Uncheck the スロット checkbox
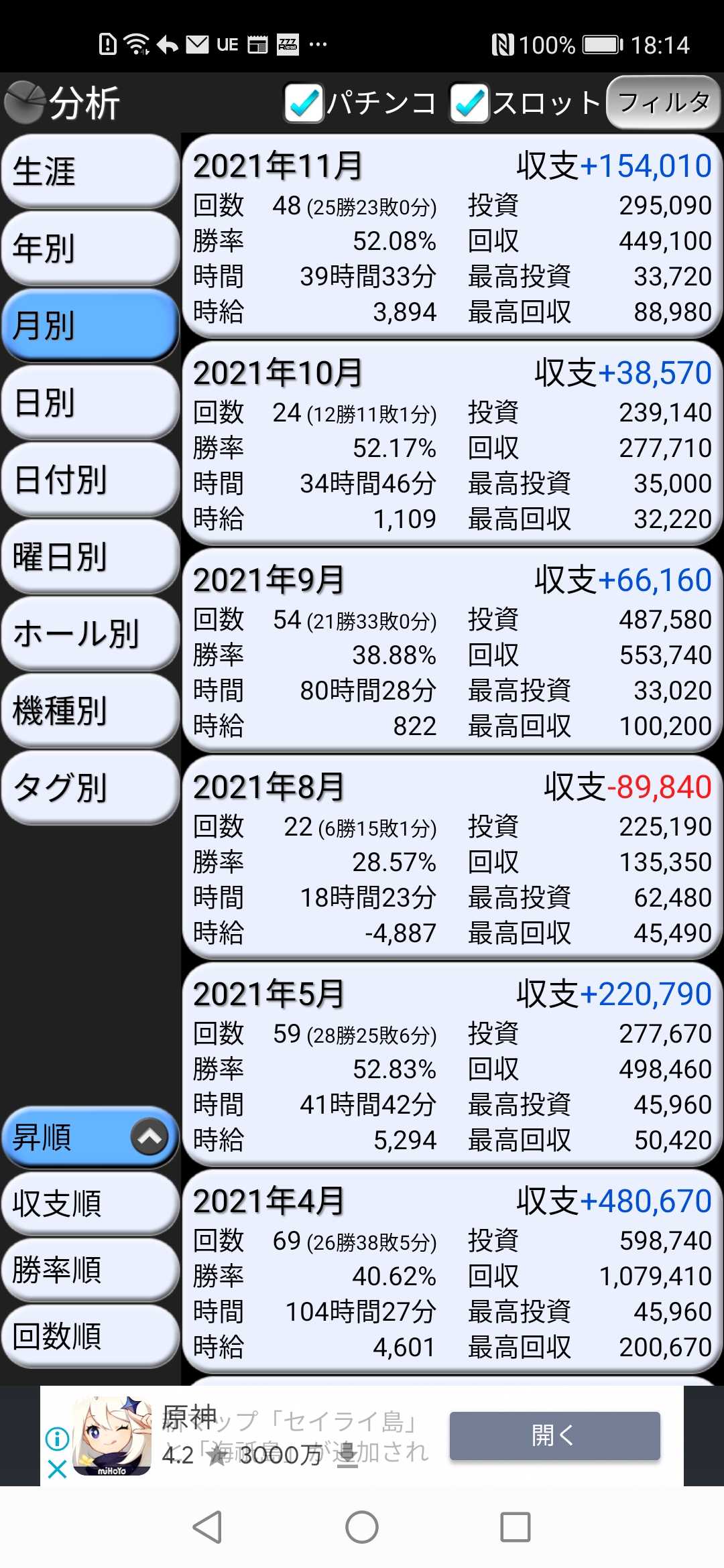Screen dimensions: 724x1568 (469, 103)
